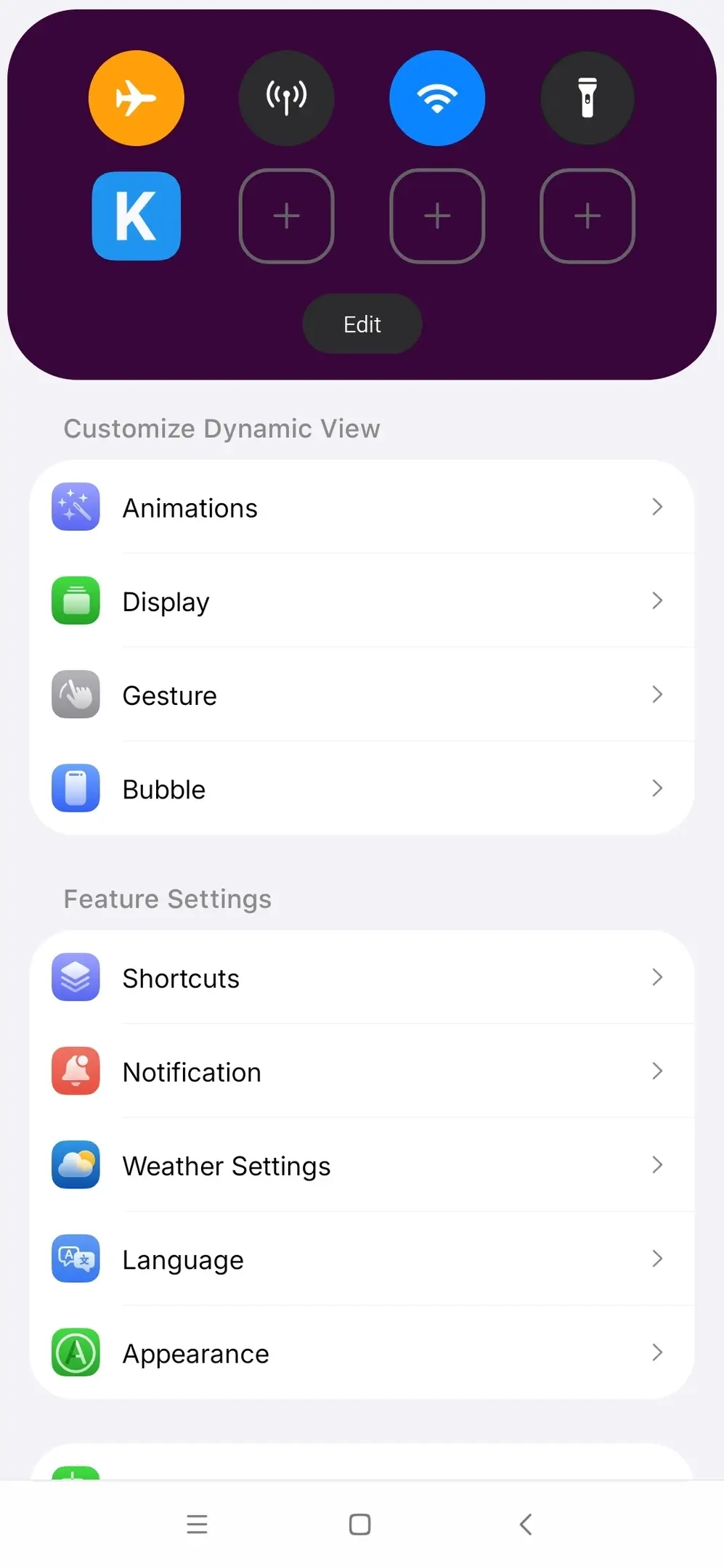Go to Weather Settings
Screen dimensions: 724x1568
click(x=362, y=1165)
